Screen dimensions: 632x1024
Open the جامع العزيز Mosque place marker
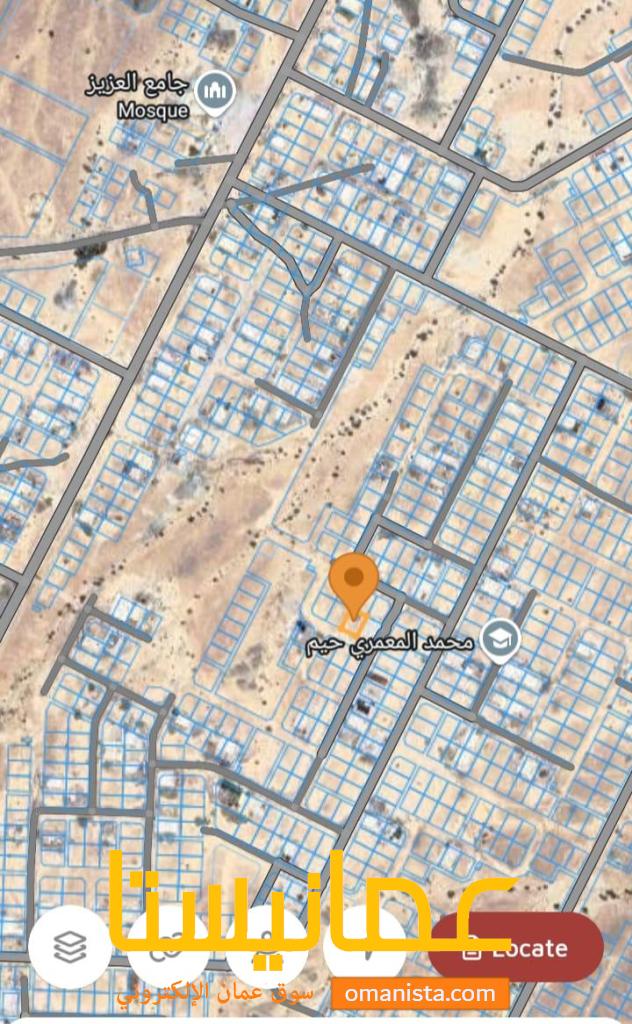215,94
